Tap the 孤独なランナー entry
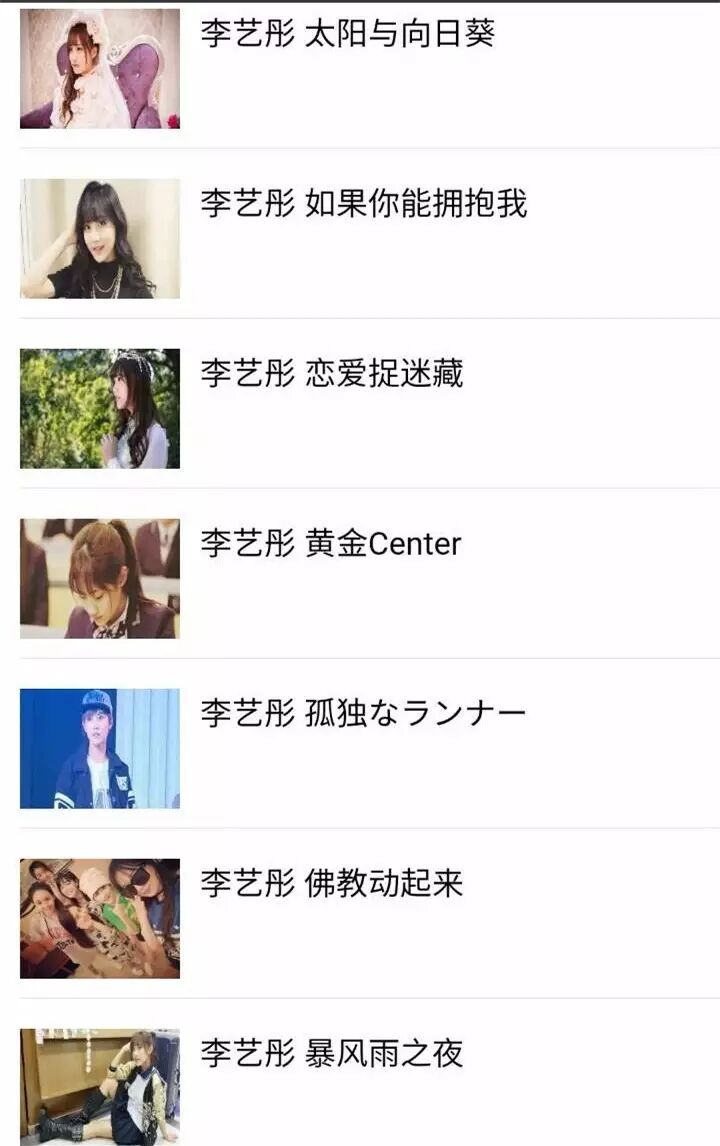 (363, 715)
